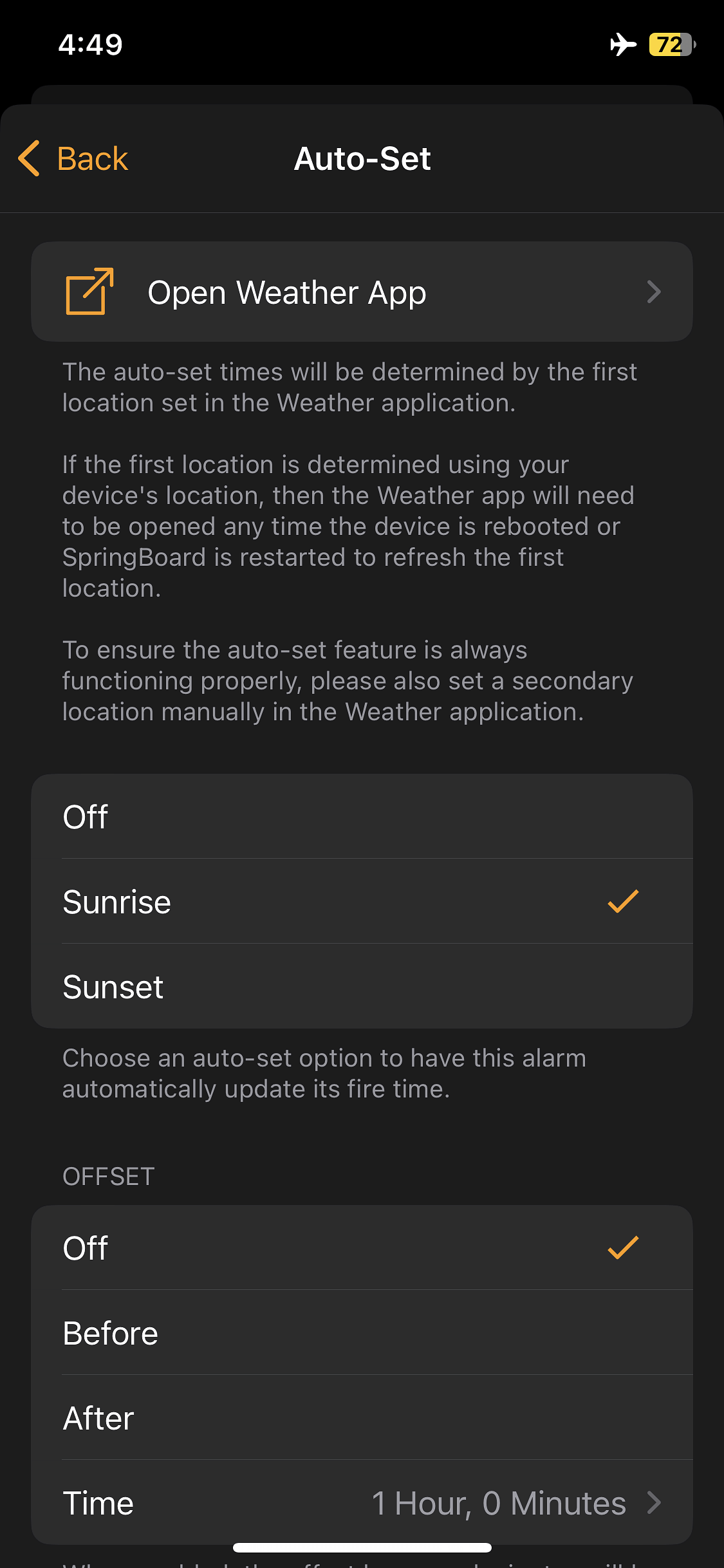Open Weather App row
The image size is (724, 1568).
coord(362,292)
